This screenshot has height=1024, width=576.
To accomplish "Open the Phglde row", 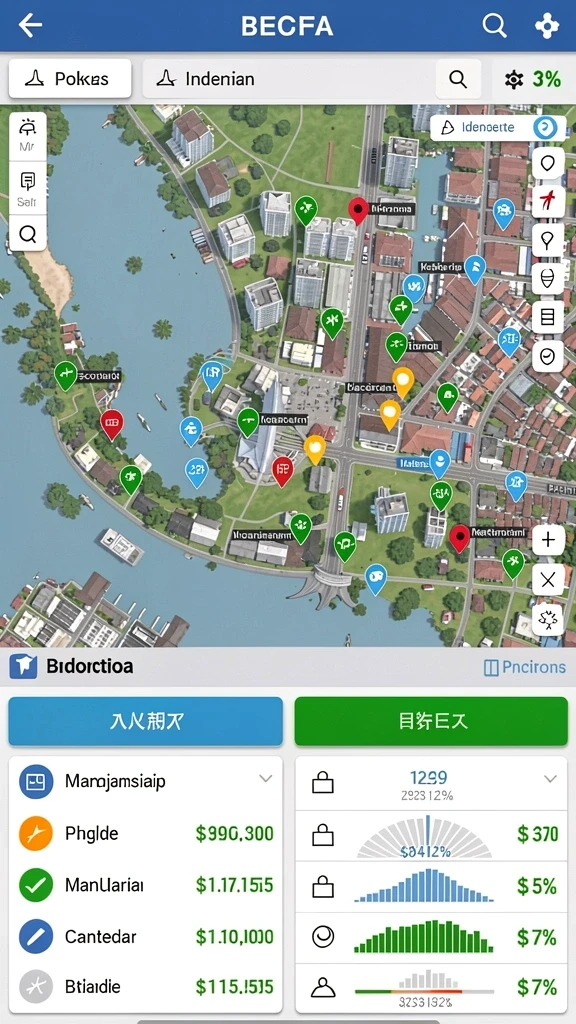I will coord(146,833).
